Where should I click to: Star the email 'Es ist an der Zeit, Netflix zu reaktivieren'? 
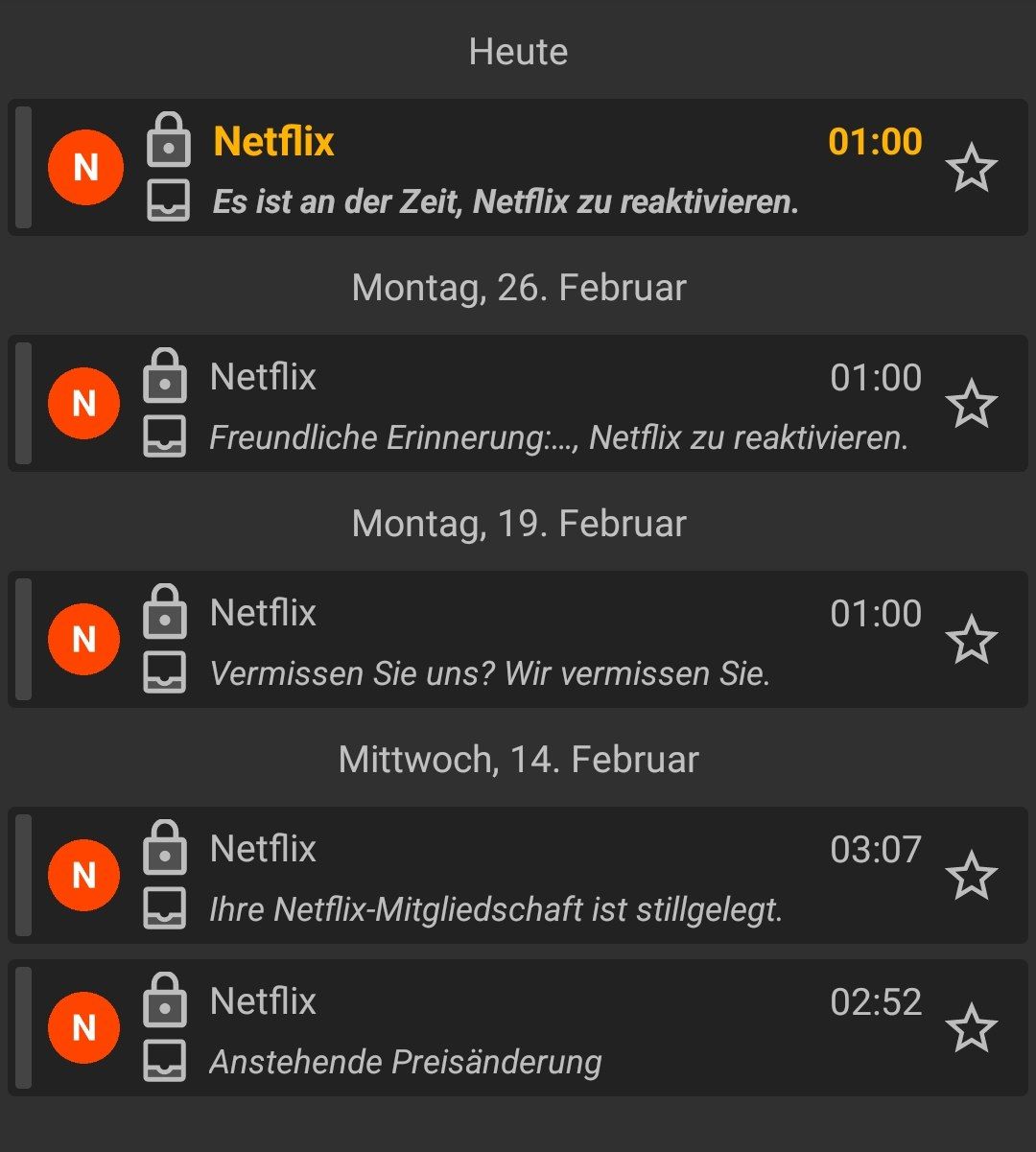971,168
